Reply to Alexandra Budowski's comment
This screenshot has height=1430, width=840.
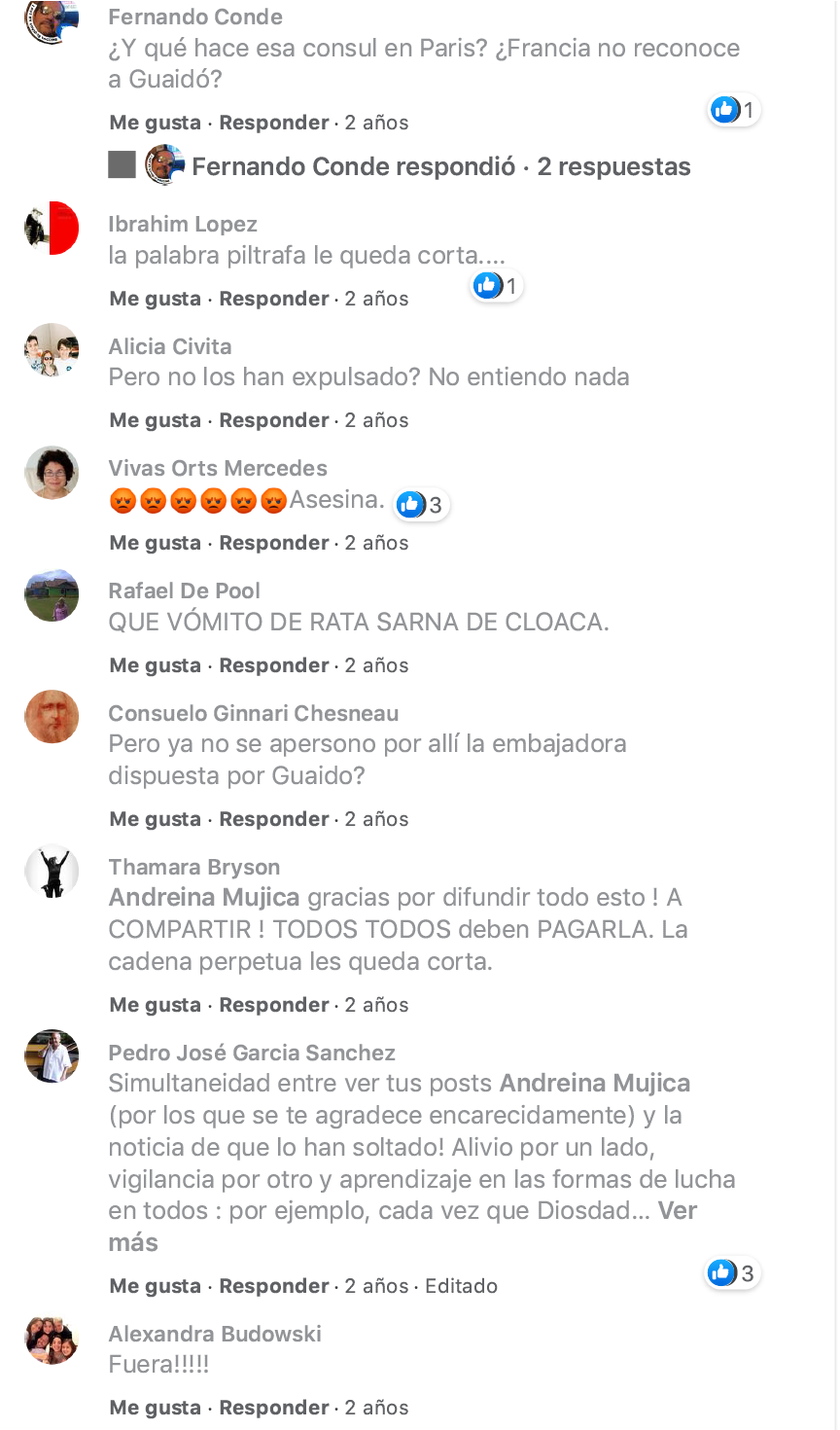click(274, 1408)
